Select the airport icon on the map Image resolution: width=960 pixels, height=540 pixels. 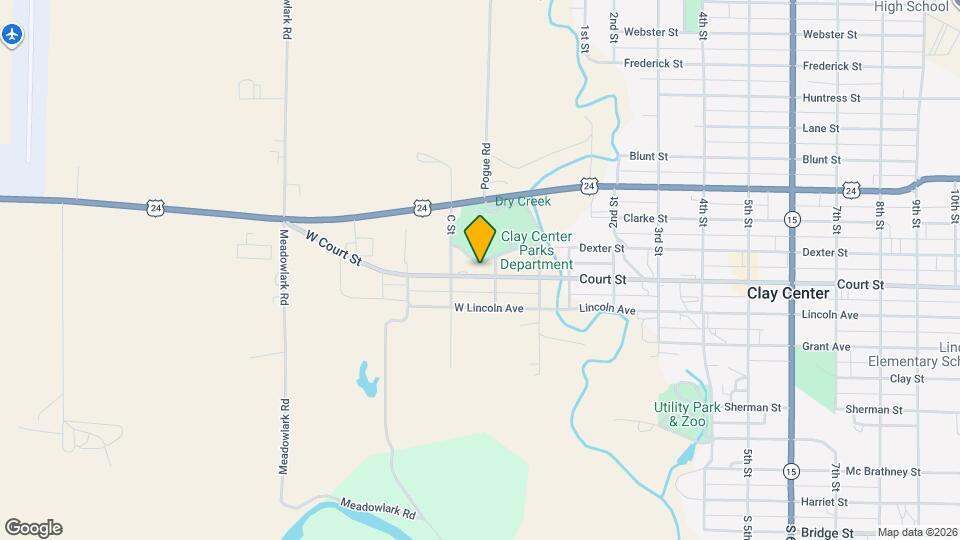12,35
